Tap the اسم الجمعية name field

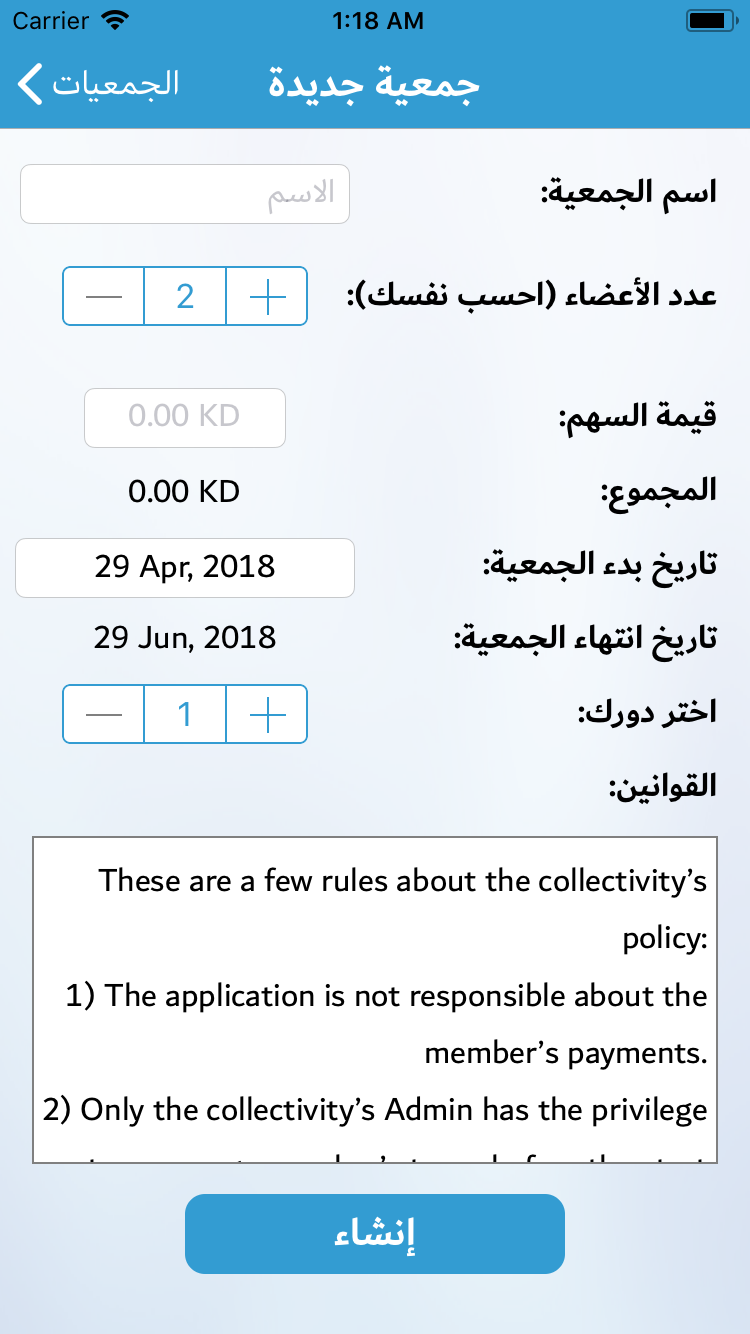[185, 194]
